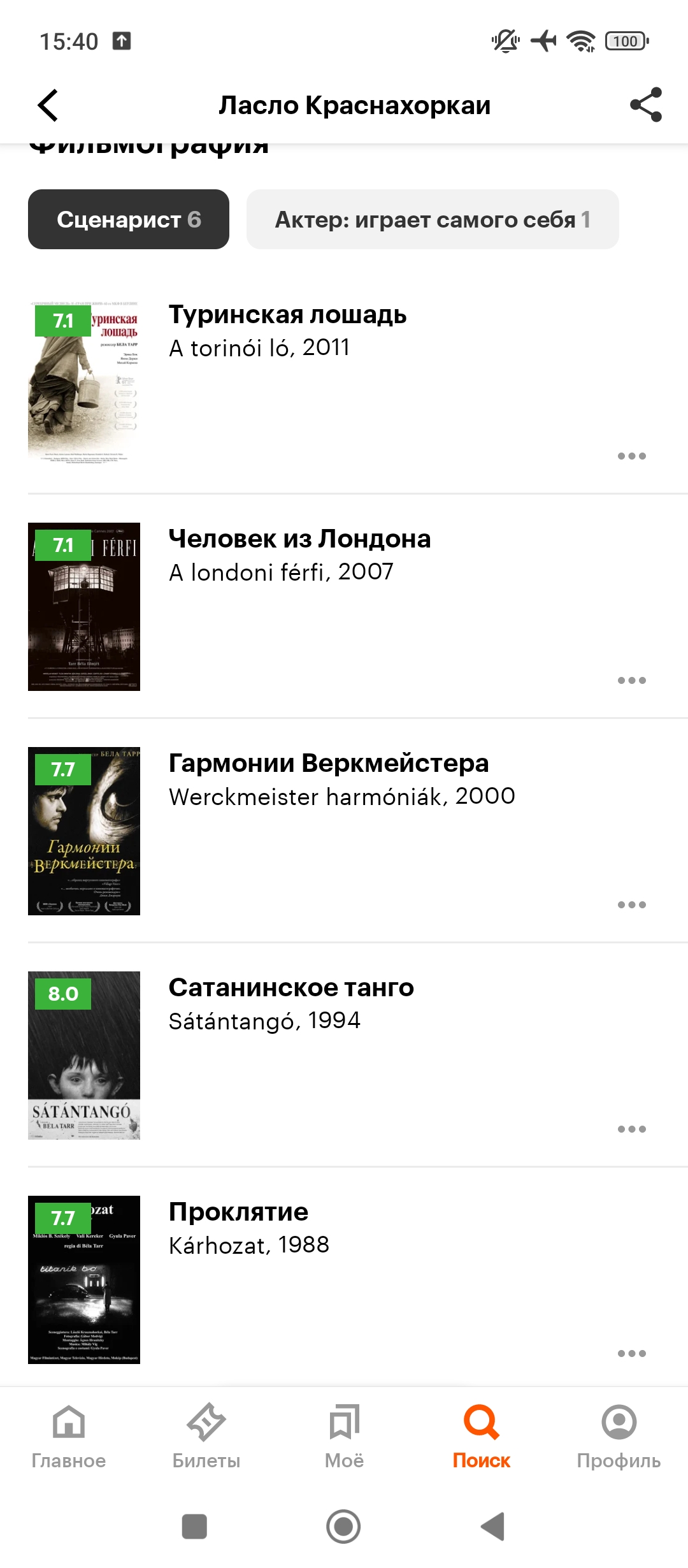Go back from Ласло Краснахоркаи page
Image resolution: width=688 pixels, height=1568 pixels.
48,105
